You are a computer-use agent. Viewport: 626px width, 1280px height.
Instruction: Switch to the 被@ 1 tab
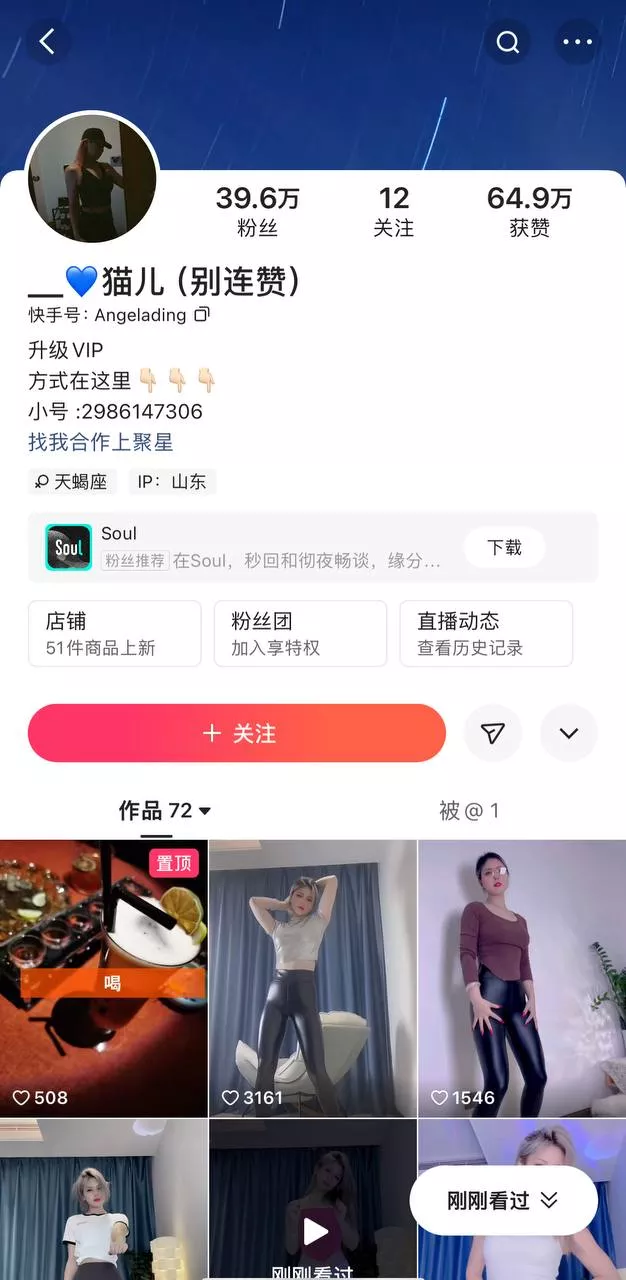(x=469, y=810)
